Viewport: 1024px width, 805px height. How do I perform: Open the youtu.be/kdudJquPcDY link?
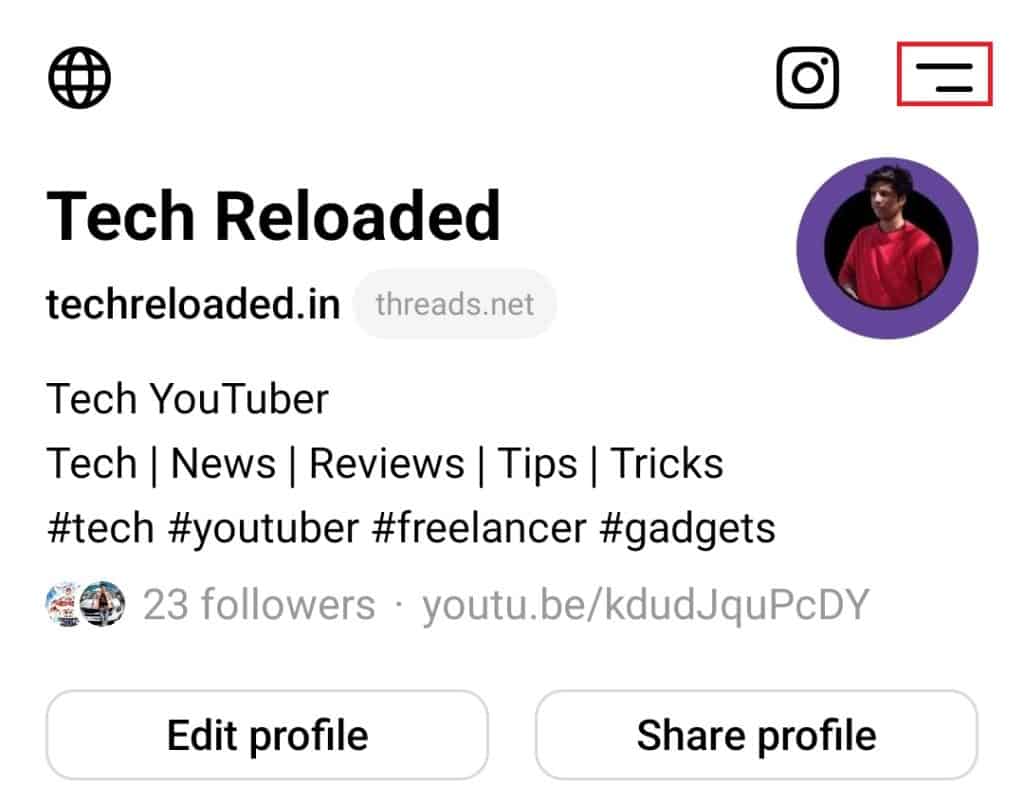coord(645,604)
